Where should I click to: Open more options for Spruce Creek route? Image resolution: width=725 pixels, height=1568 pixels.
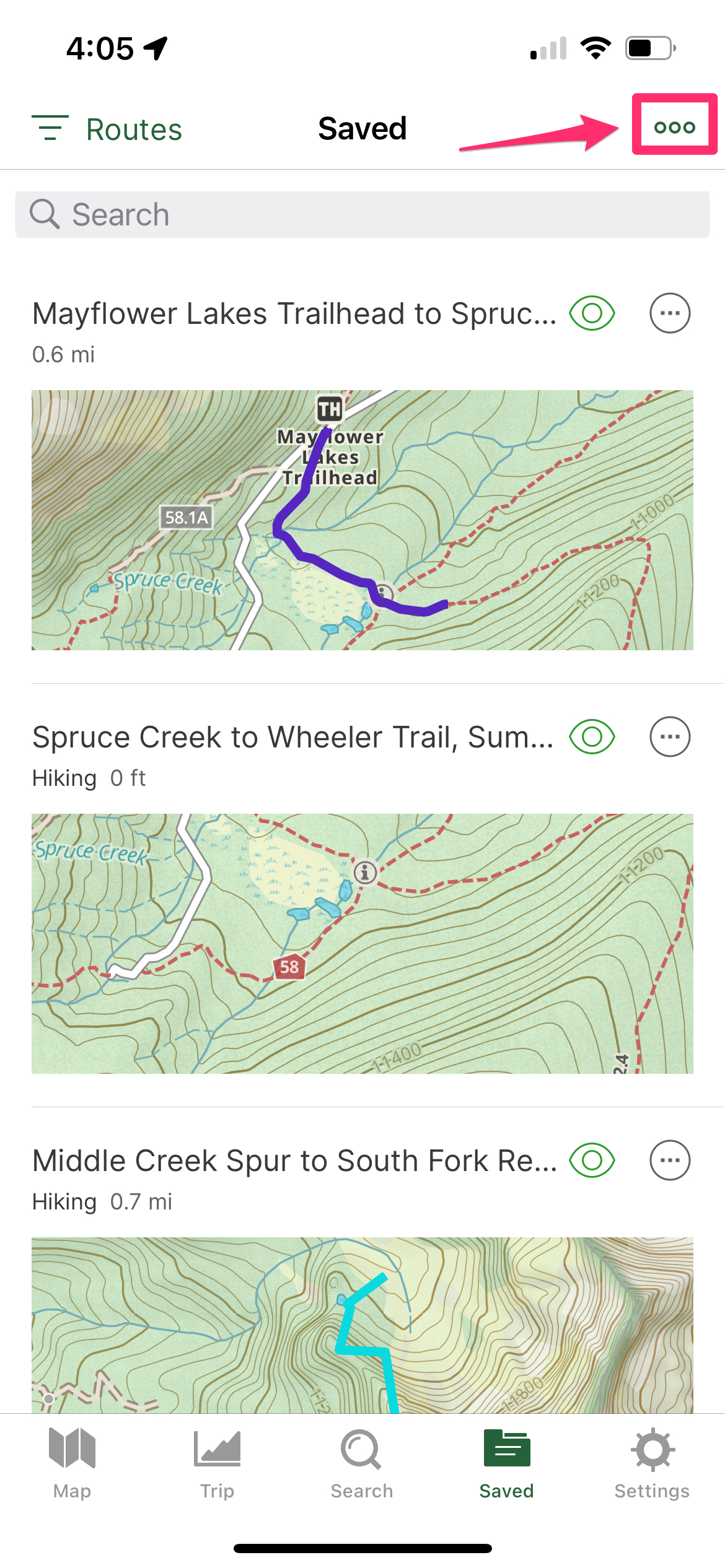[669, 737]
